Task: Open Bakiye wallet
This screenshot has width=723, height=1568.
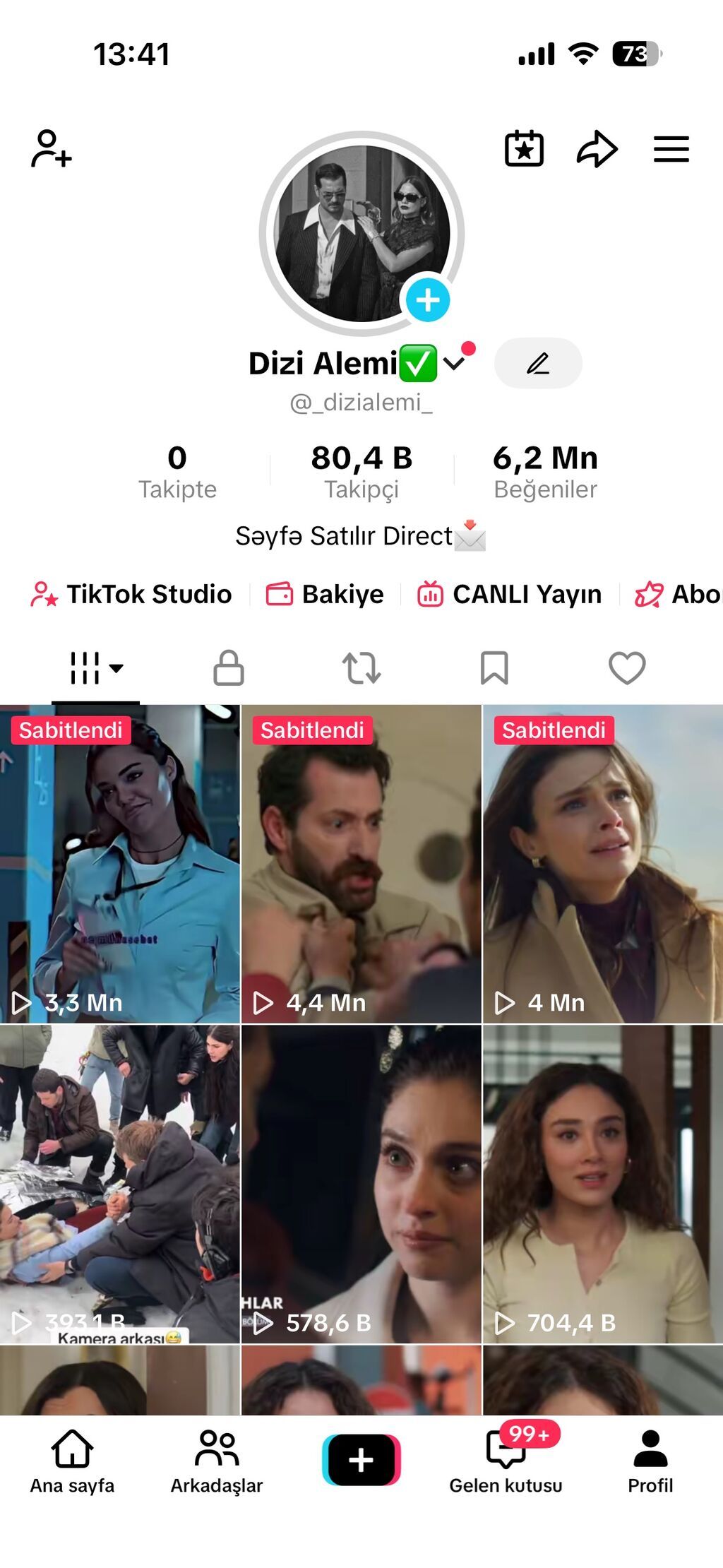Action: click(x=325, y=594)
